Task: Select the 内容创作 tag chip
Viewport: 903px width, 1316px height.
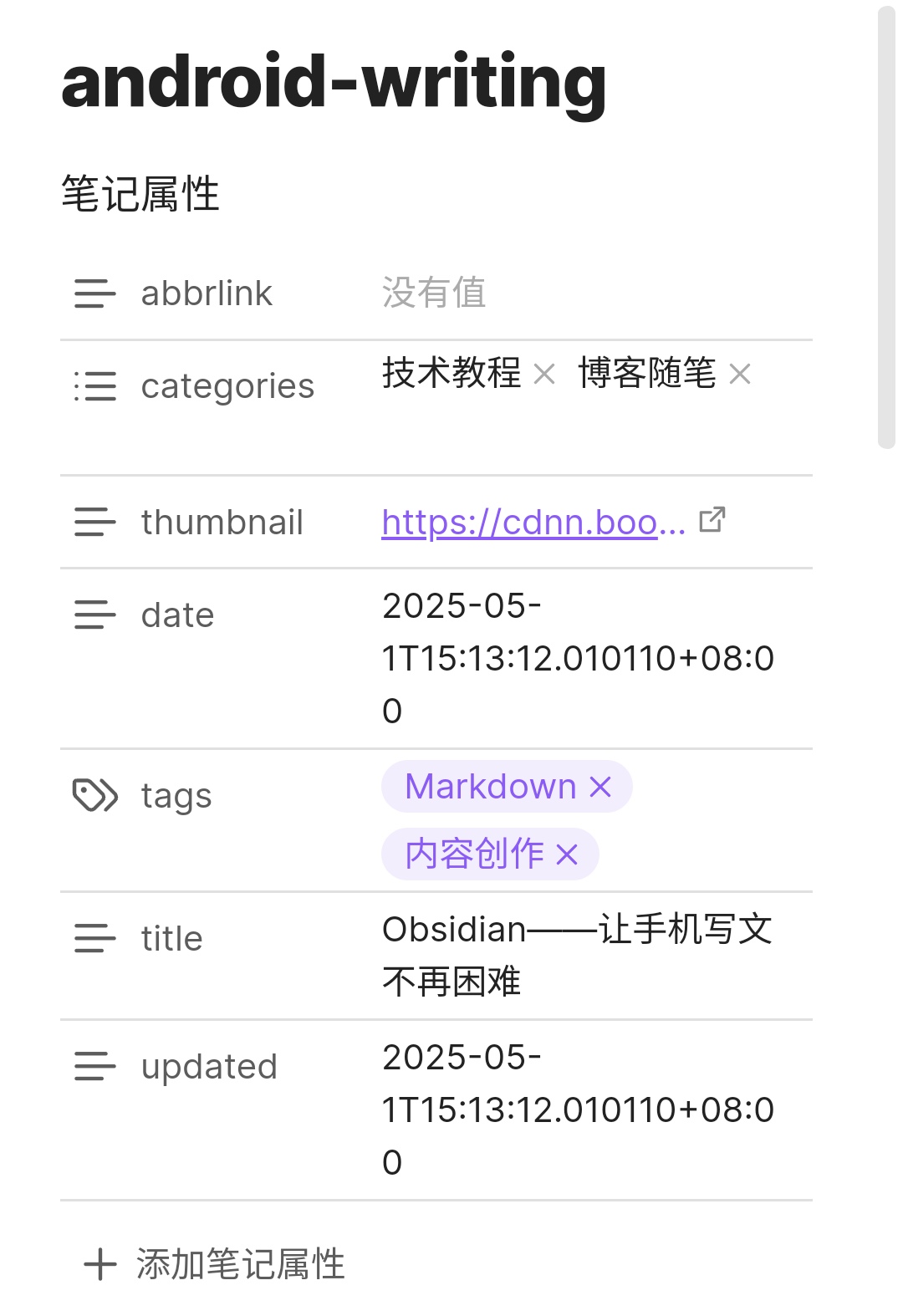Action: click(x=474, y=854)
